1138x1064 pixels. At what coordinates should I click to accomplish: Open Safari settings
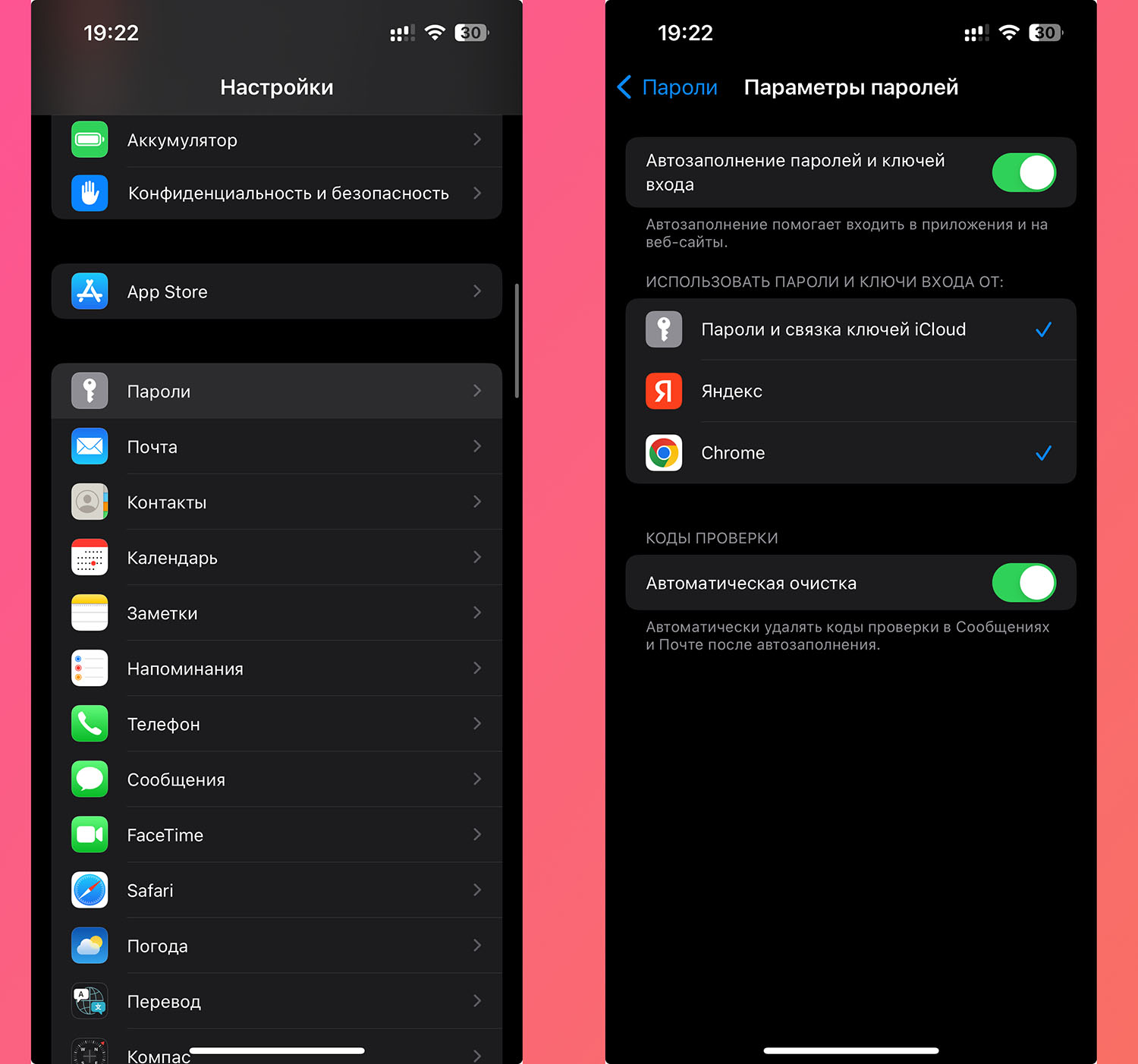[276, 890]
